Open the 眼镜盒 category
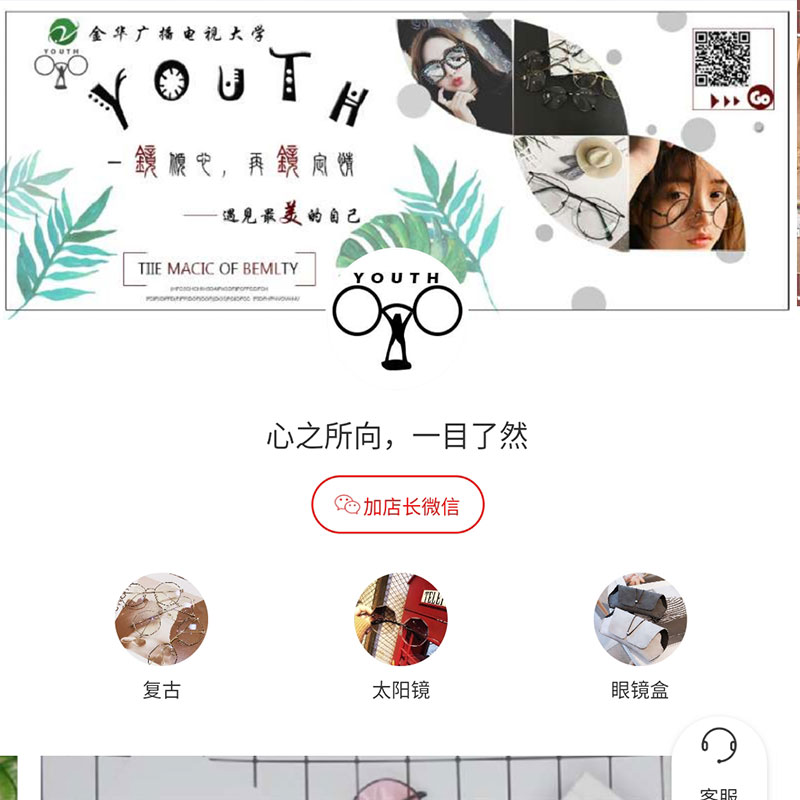 pyautogui.click(x=640, y=620)
